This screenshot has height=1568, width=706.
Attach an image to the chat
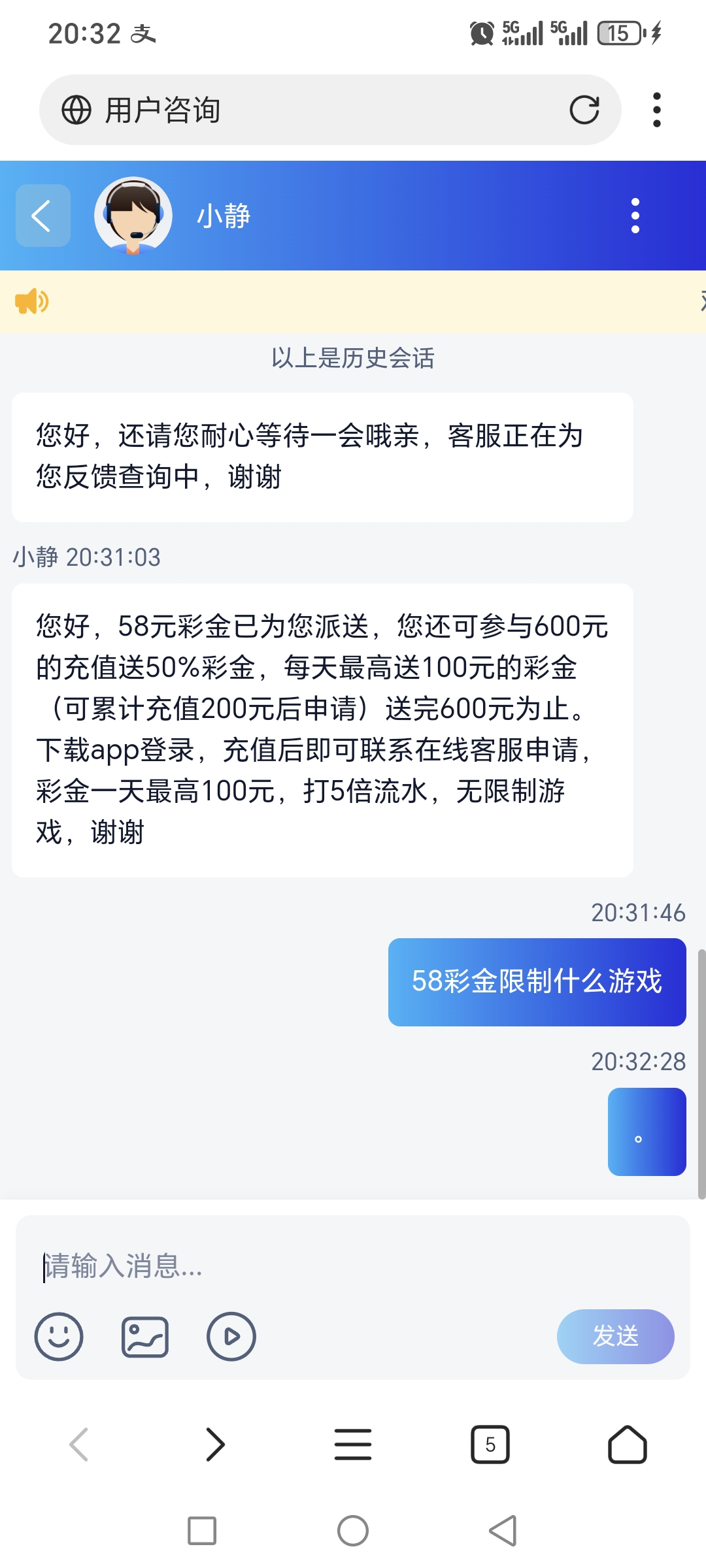click(x=145, y=1337)
